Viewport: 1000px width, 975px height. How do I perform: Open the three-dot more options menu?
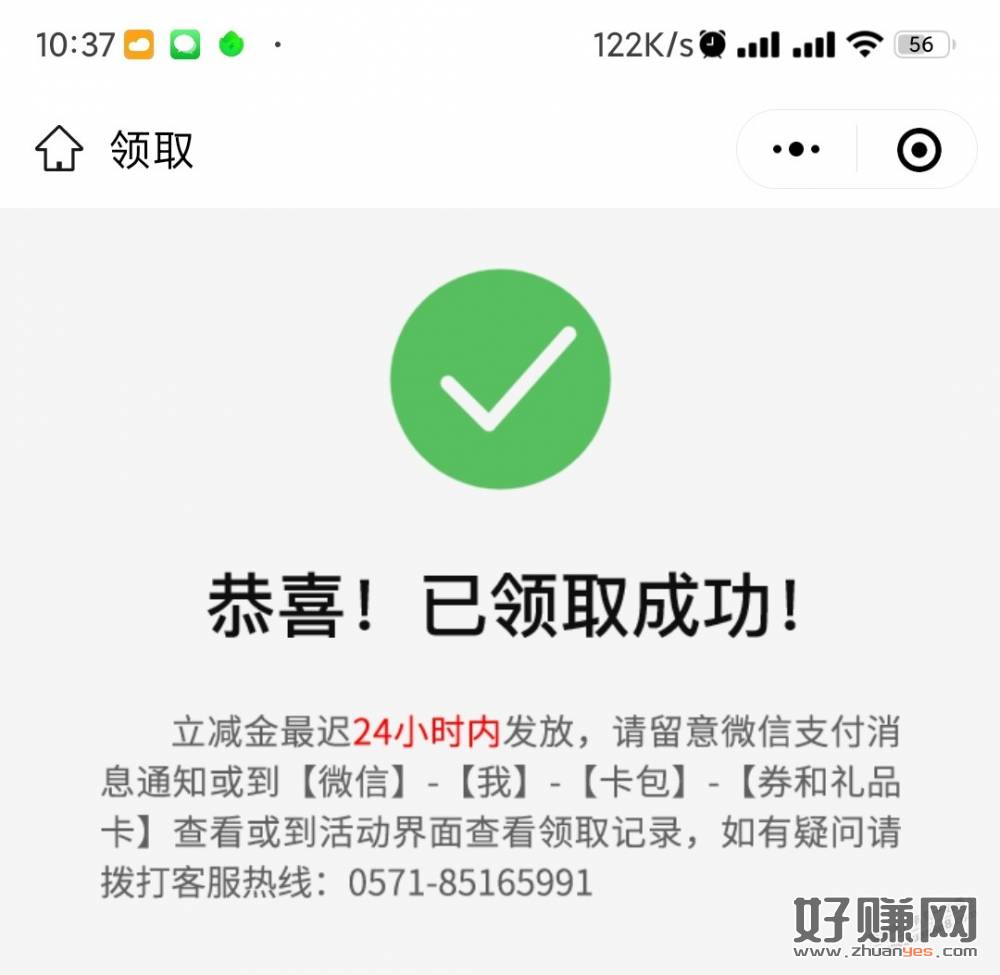click(796, 150)
